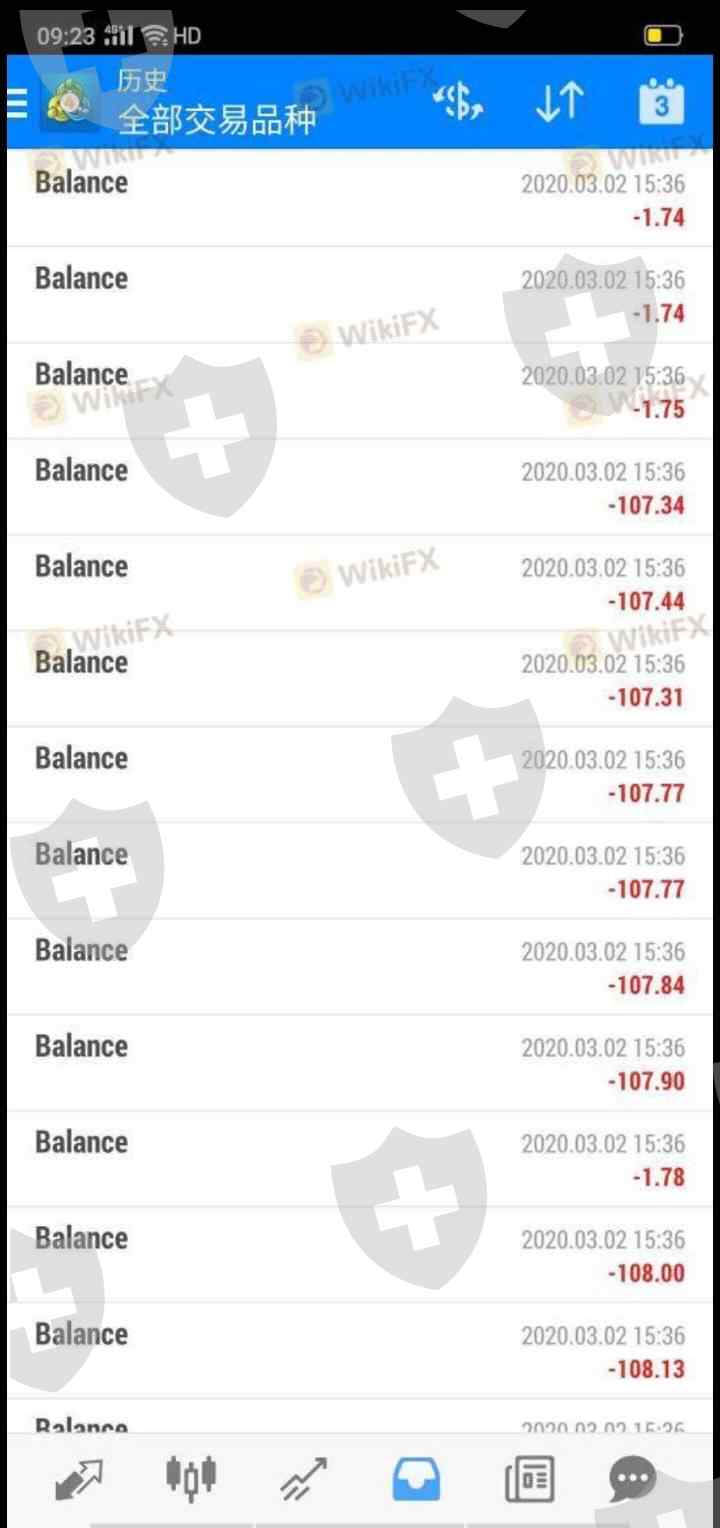The height and width of the screenshot is (1528, 720).
Task: Switch to the Trade tab
Action: pos(303,1479)
